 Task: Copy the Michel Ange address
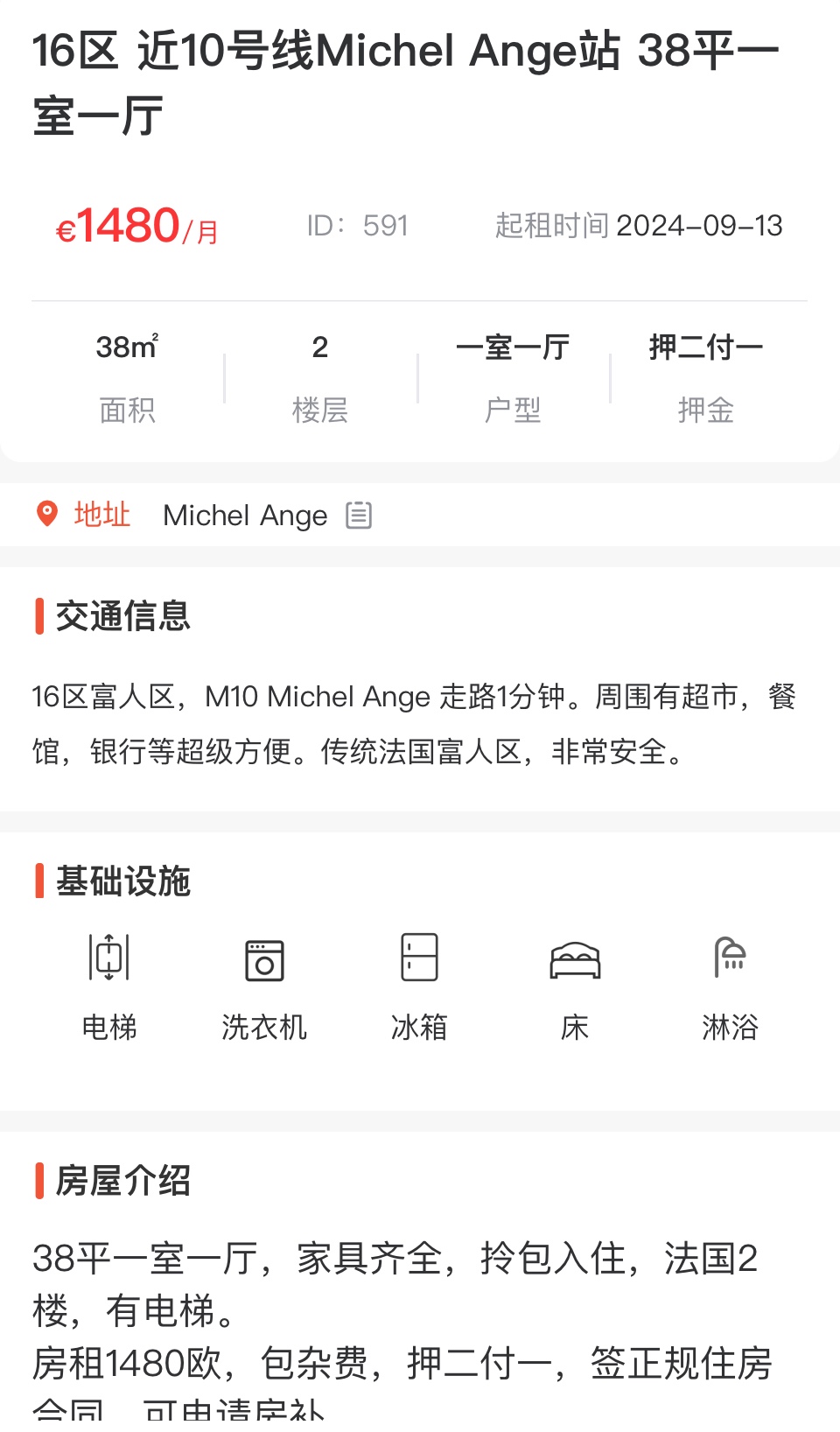point(359,515)
